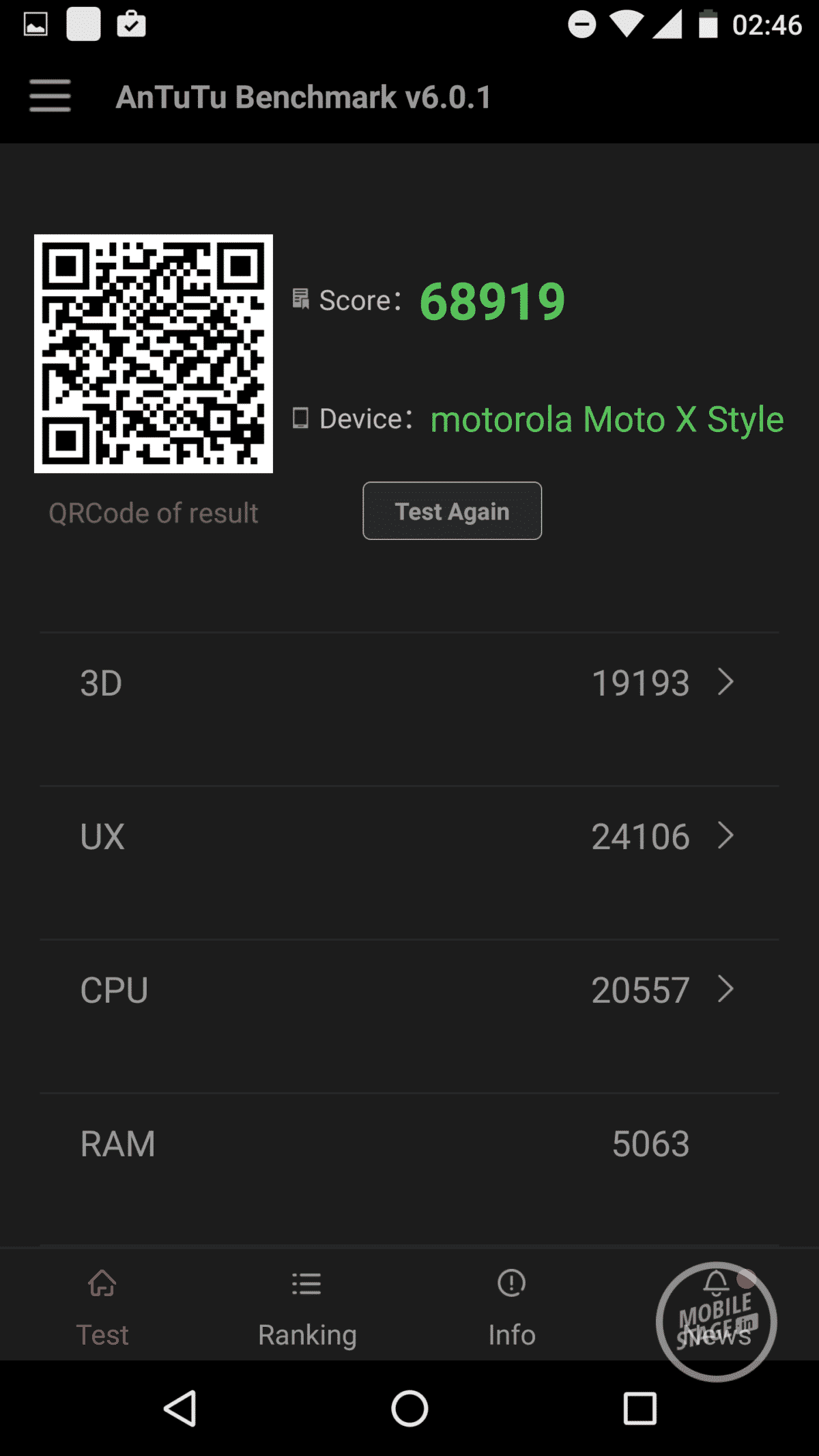
Task: Open the UX score breakdown
Action: (725, 836)
